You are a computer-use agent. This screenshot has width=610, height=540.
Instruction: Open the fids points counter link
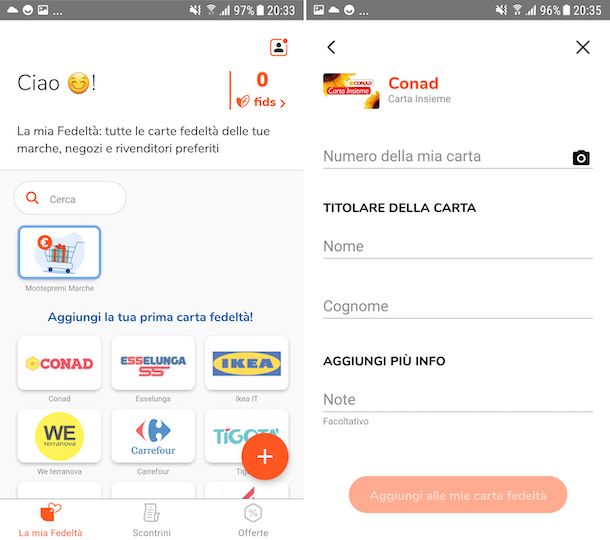coord(261,90)
